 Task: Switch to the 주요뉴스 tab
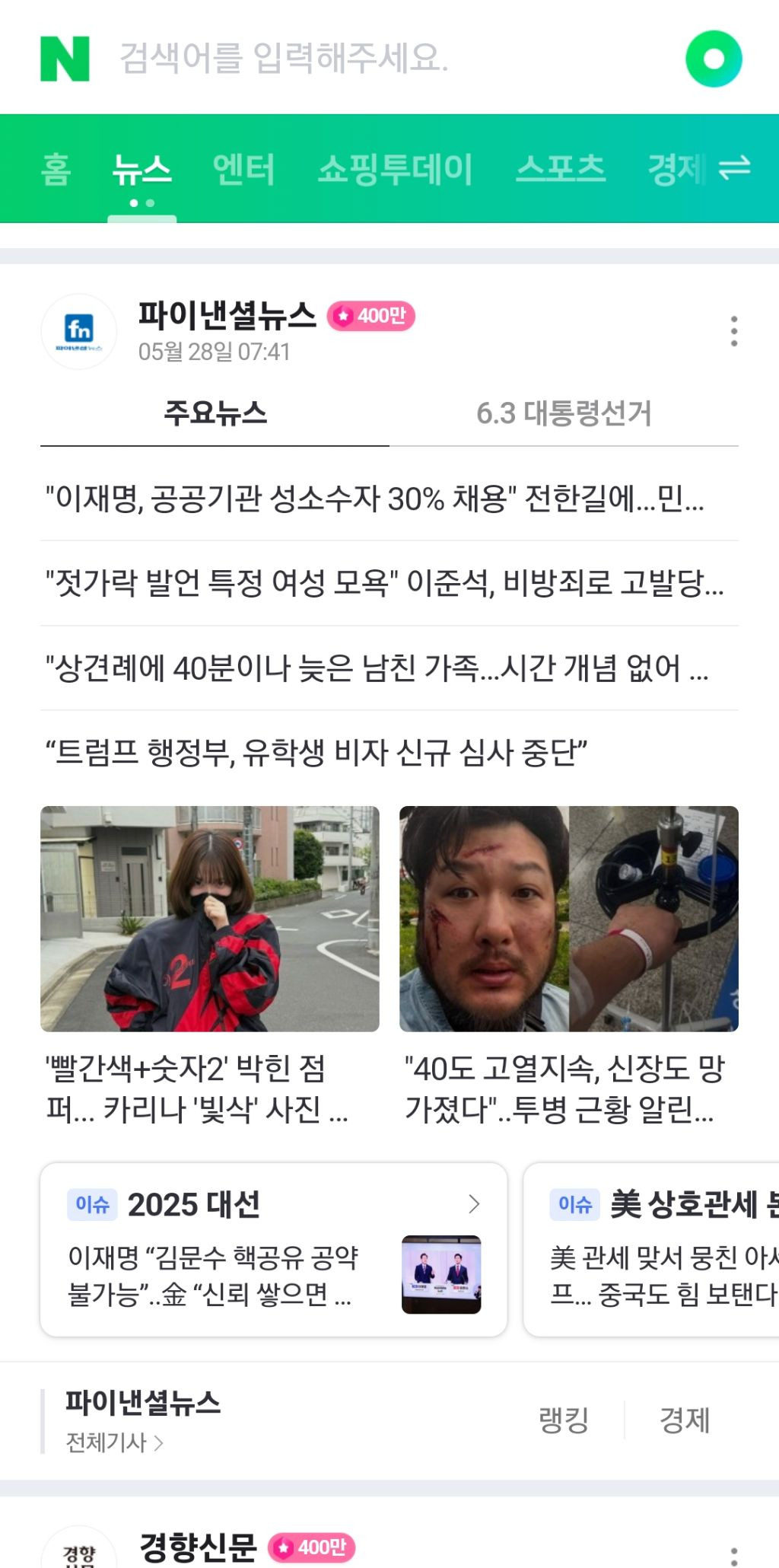coord(215,412)
